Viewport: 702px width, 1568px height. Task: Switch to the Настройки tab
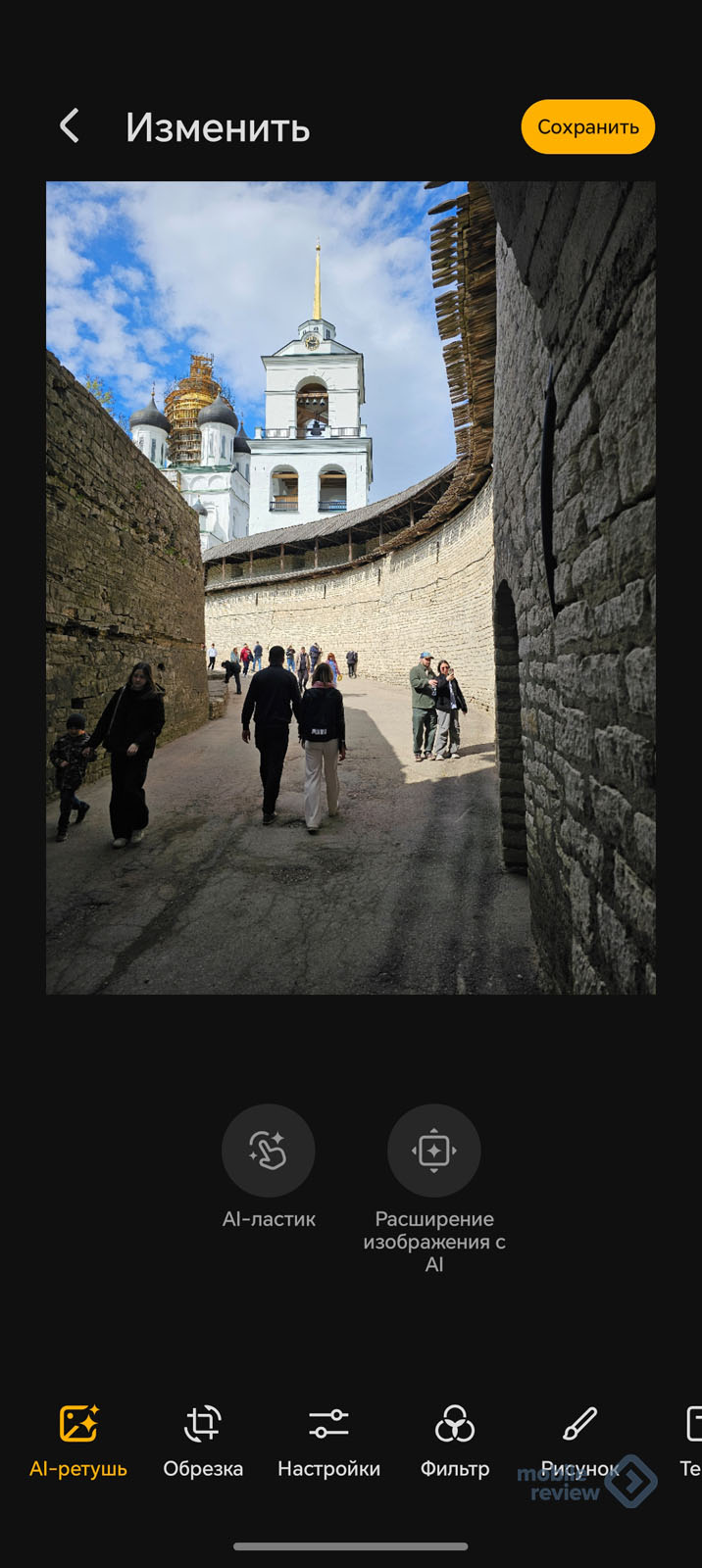(x=328, y=1441)
